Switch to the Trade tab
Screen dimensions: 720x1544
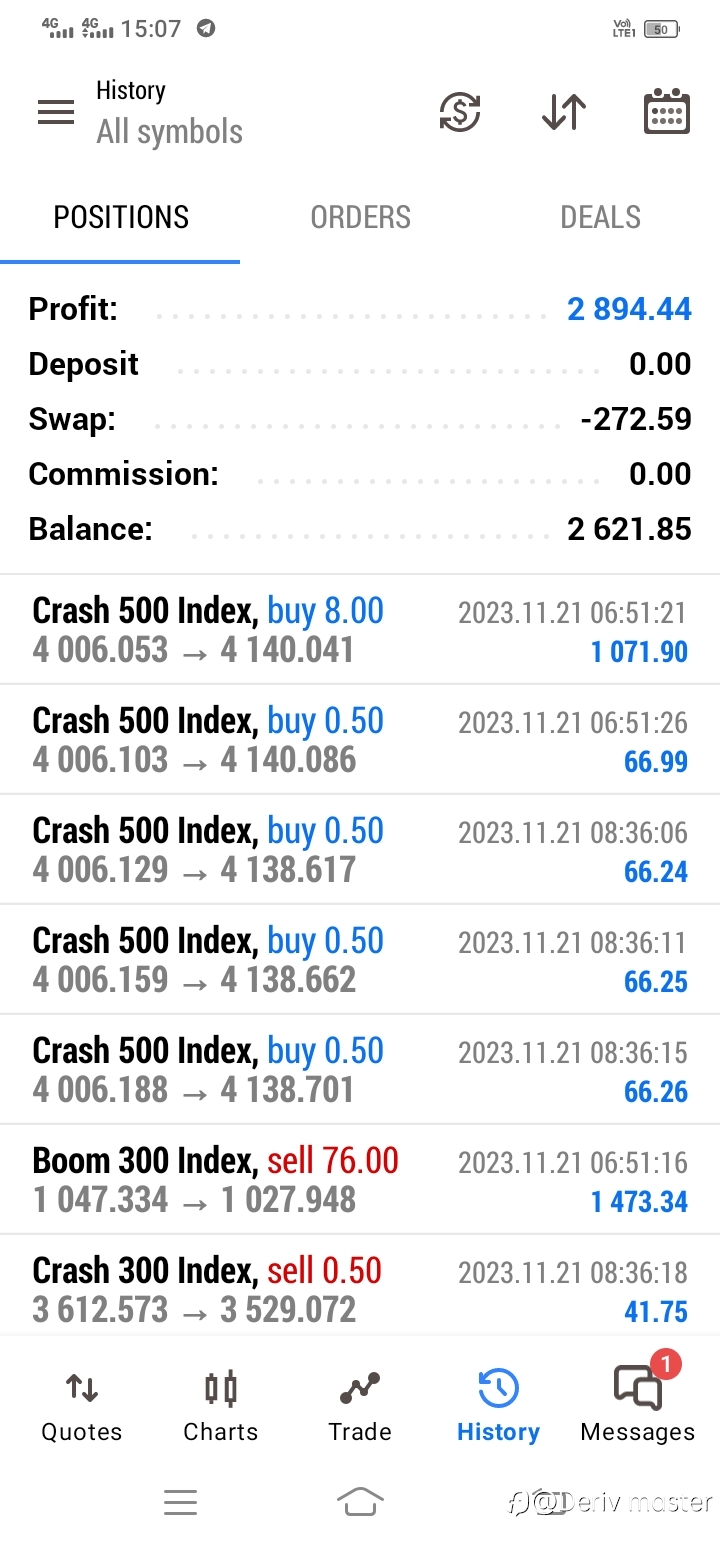pos(360,1407)
